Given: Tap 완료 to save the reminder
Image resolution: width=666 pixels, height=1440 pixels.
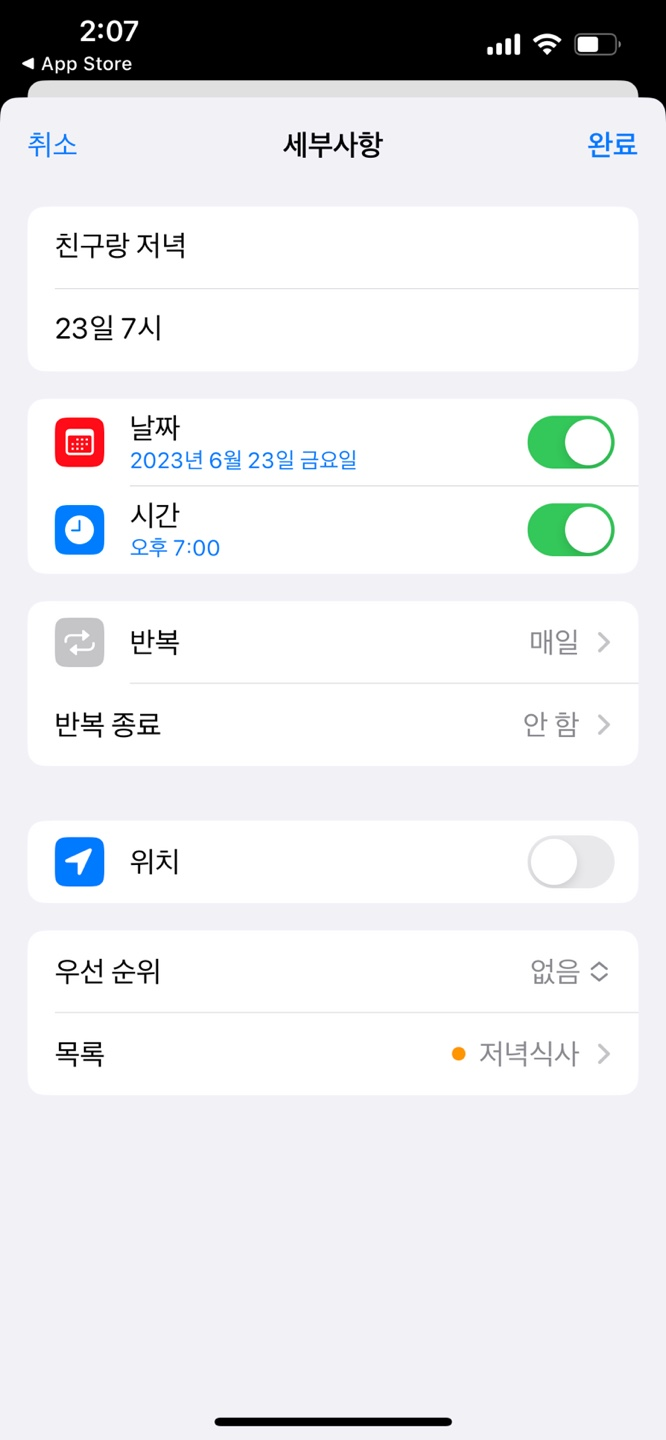Looking at the screenshot, I should tap(612, 145).
